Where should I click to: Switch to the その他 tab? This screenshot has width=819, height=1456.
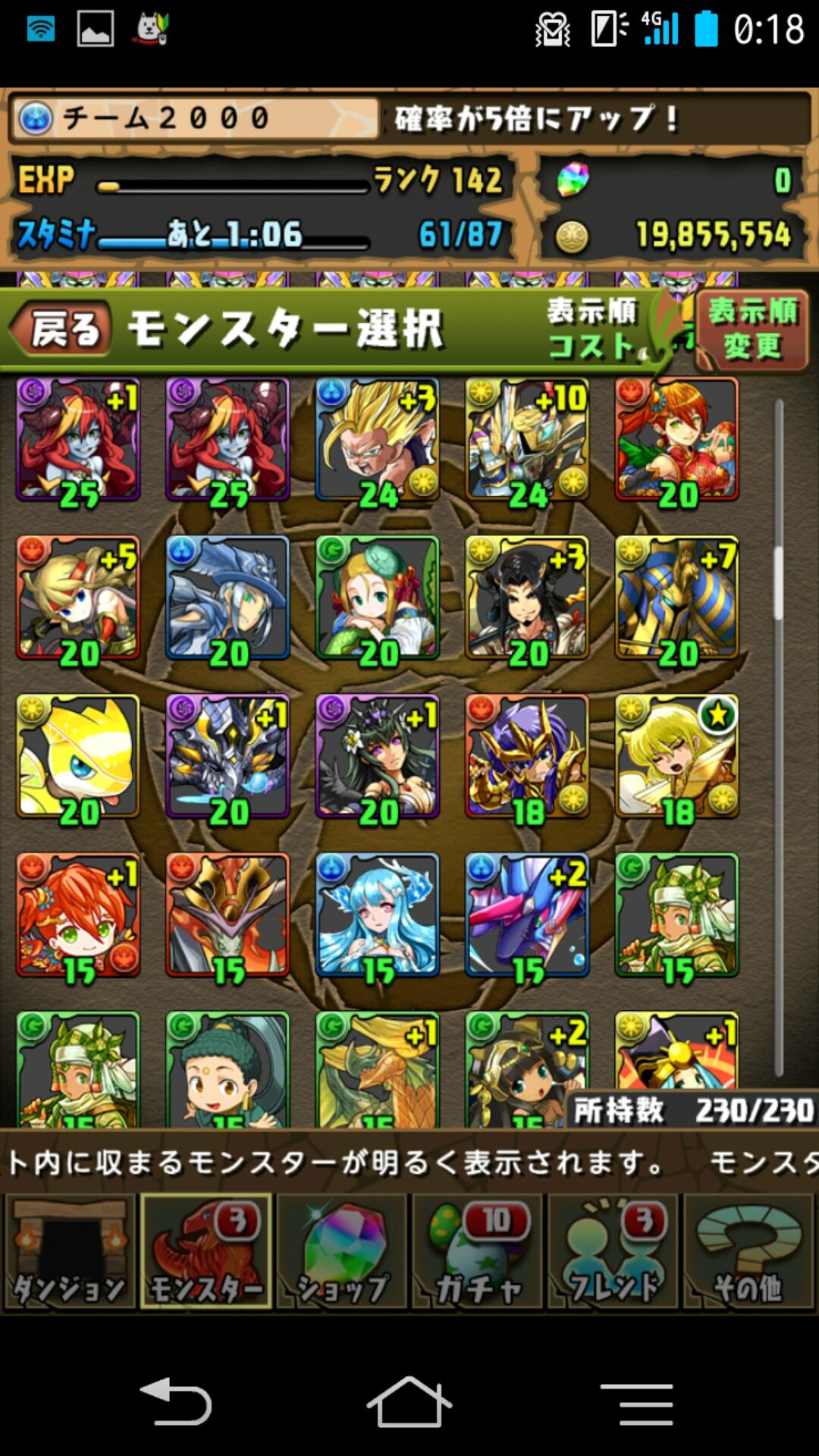(748, 1252)
